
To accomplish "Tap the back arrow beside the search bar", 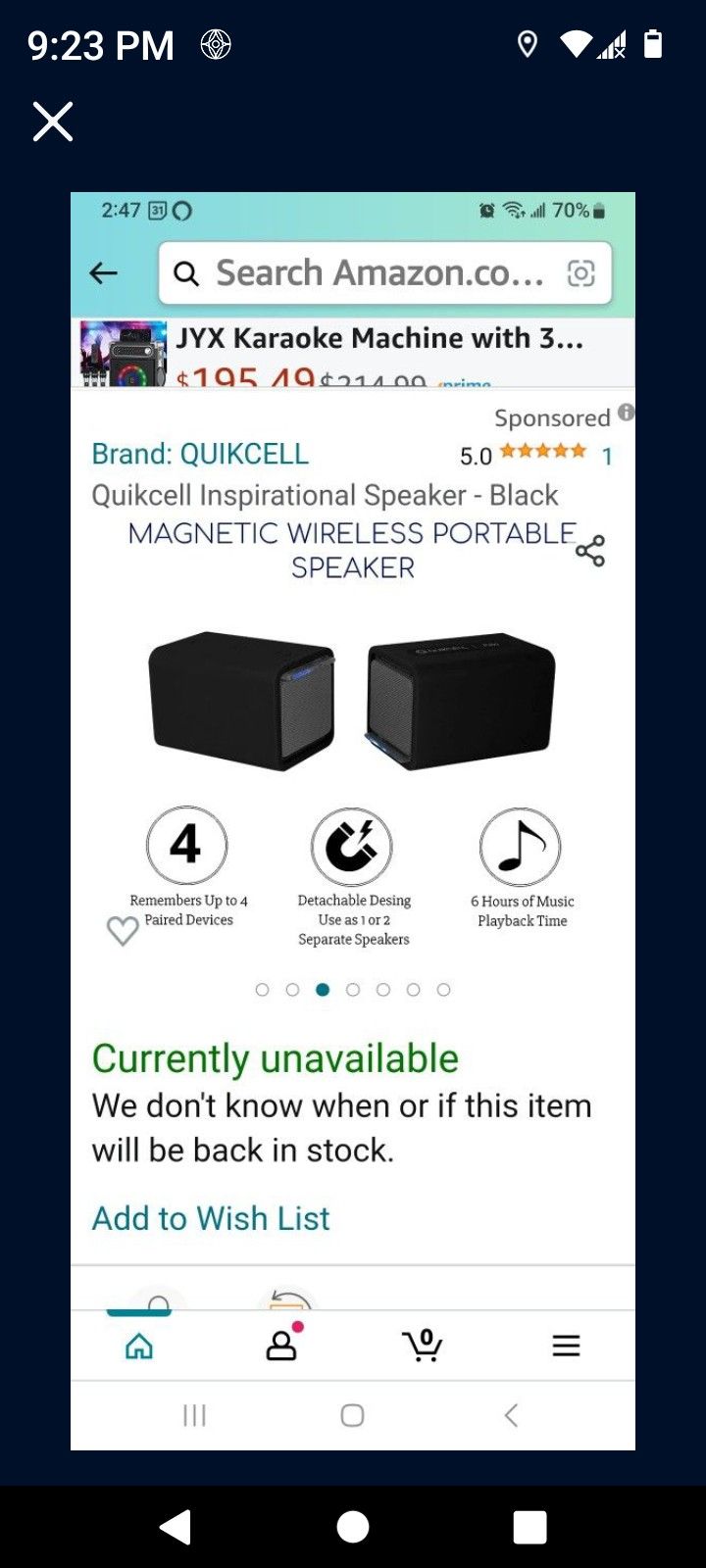I will [104, 273].
